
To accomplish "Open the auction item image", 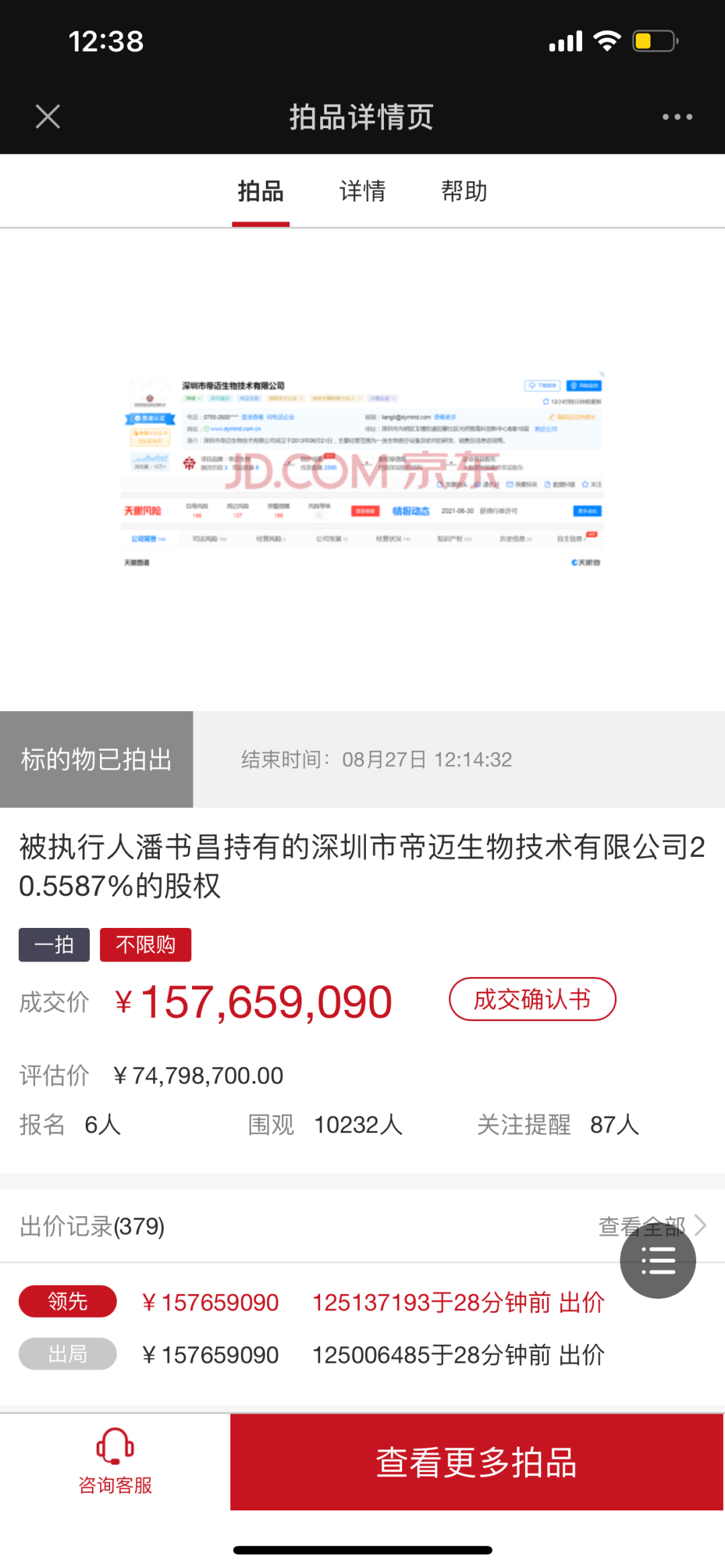I will pyautogui.click(x=362, y=470).
